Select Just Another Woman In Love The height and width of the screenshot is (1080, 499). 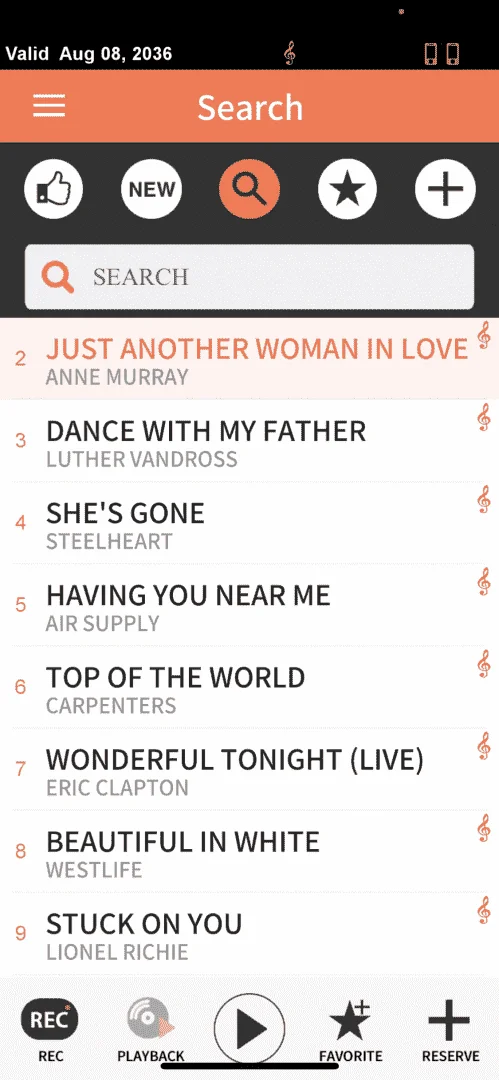[x=250, y=359]
